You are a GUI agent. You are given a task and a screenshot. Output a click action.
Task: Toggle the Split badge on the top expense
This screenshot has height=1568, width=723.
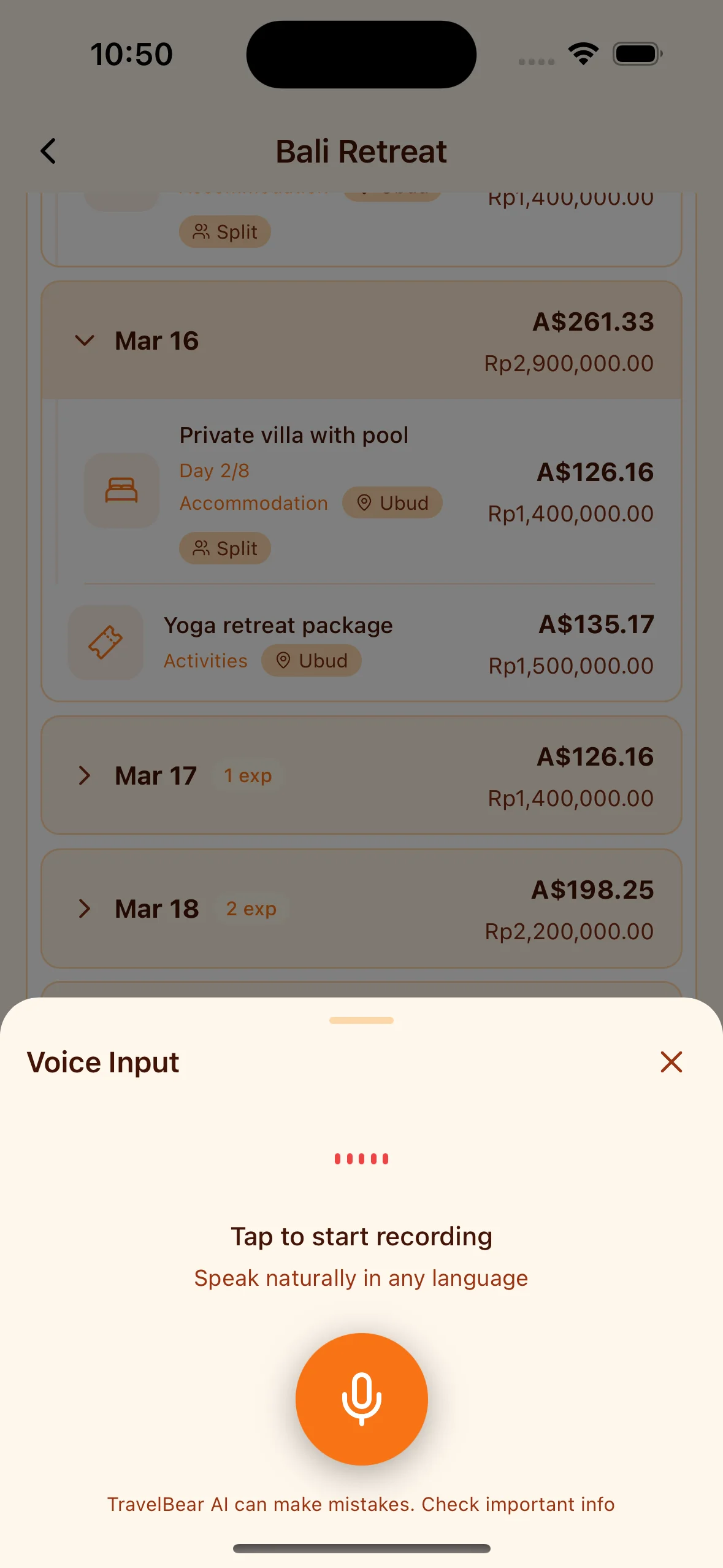(224, 231)
